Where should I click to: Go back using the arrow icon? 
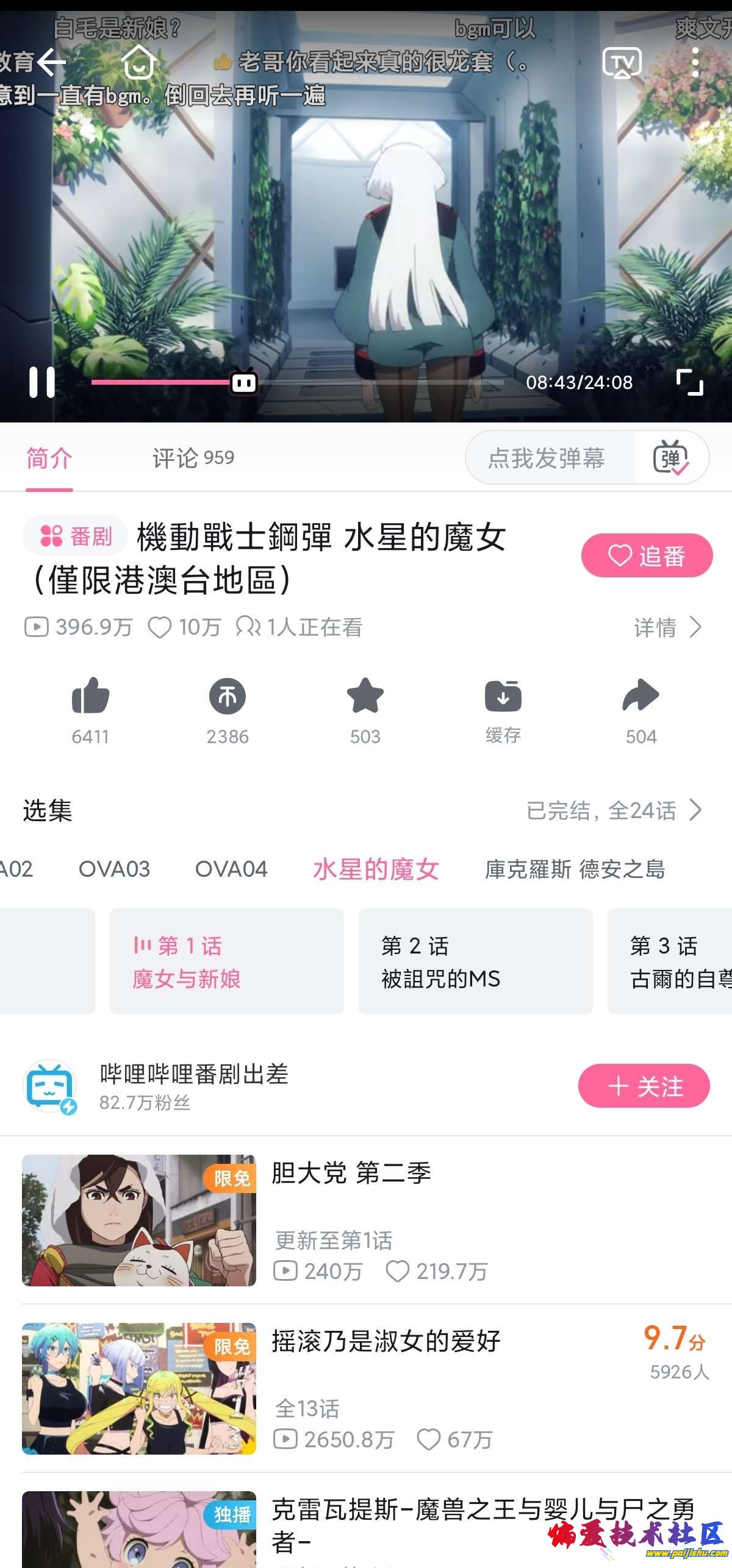[x=52, y=62]
